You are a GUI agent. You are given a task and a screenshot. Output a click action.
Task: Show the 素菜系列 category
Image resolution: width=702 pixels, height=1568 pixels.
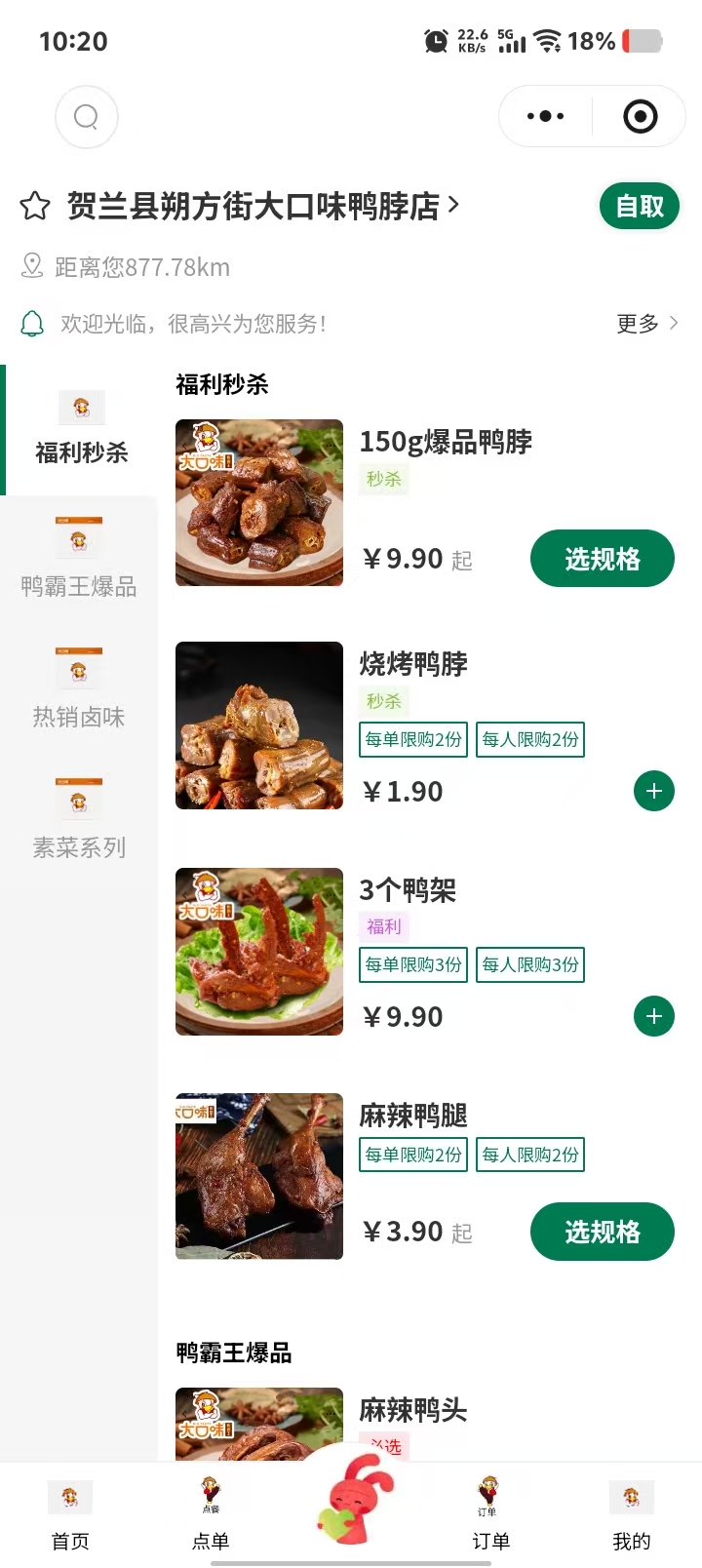pos(79,822)
